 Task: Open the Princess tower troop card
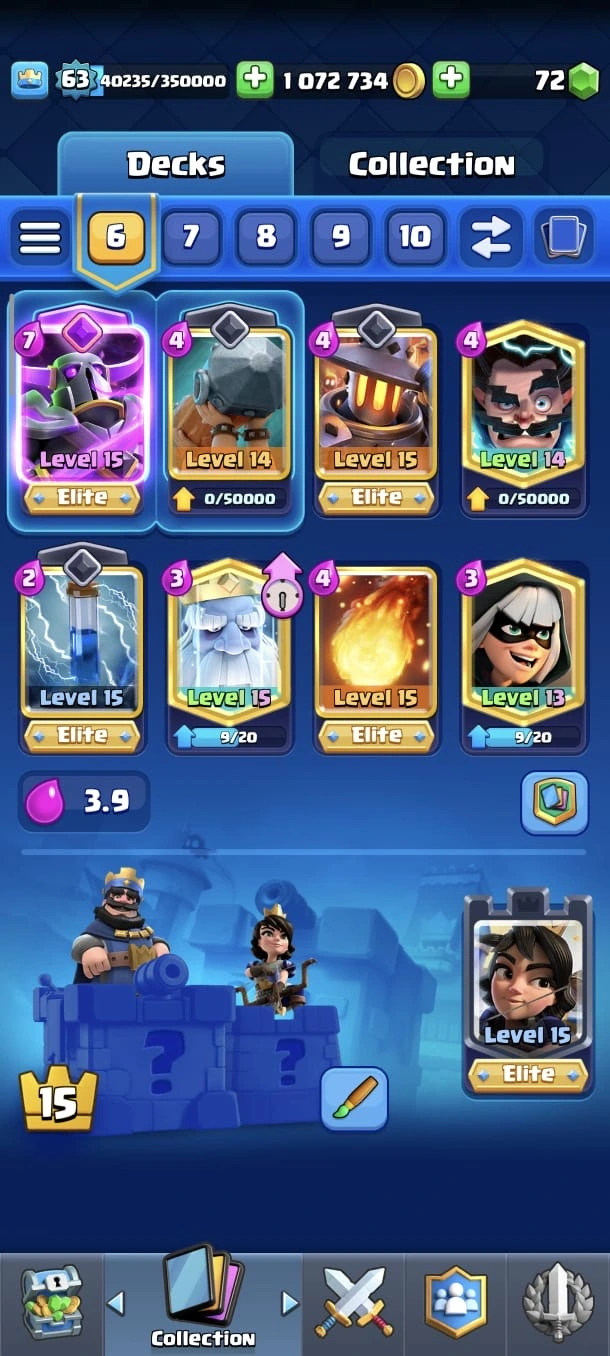(527, 990)
